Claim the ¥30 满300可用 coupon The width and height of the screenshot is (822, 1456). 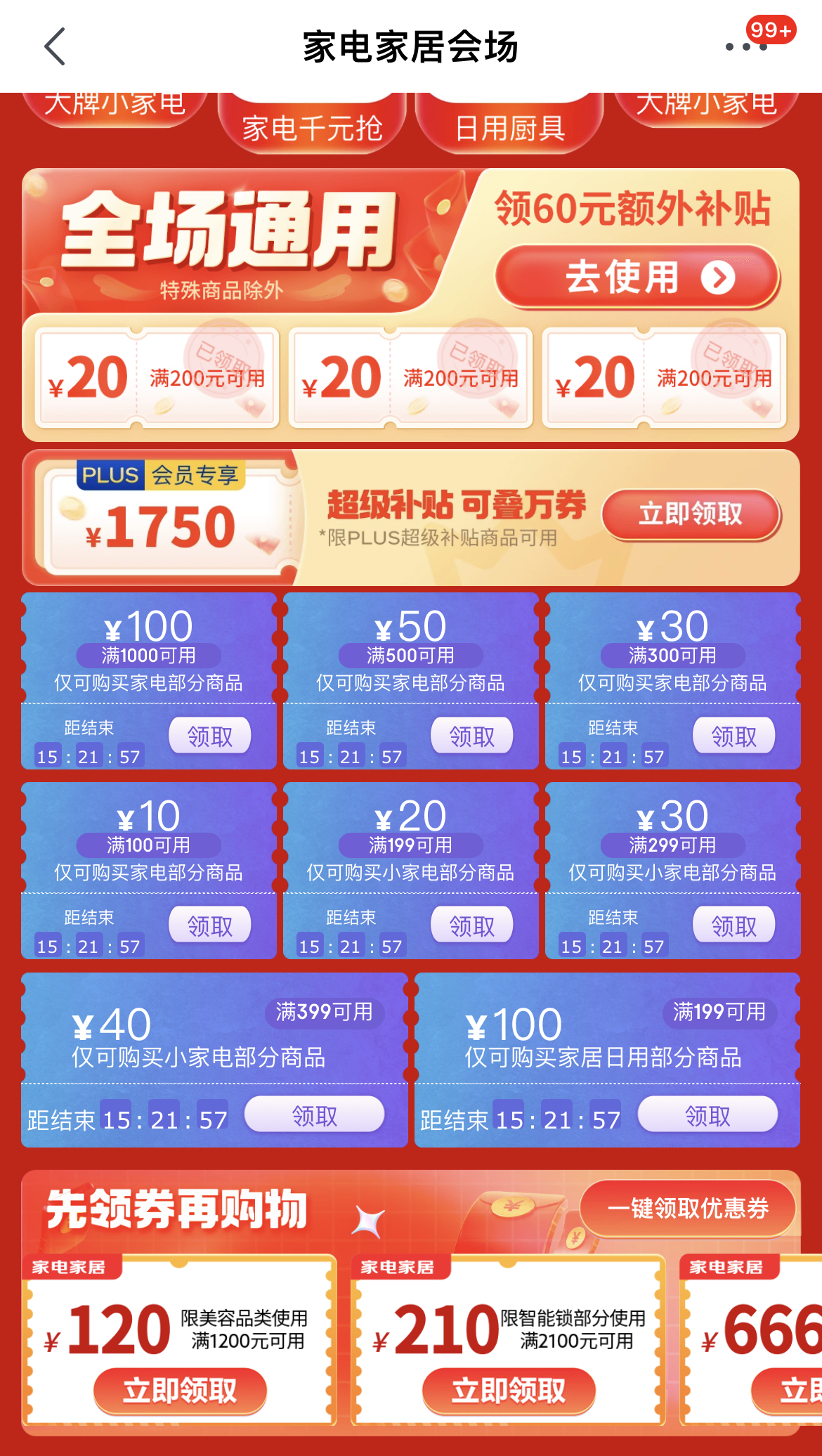coord(733,735)
